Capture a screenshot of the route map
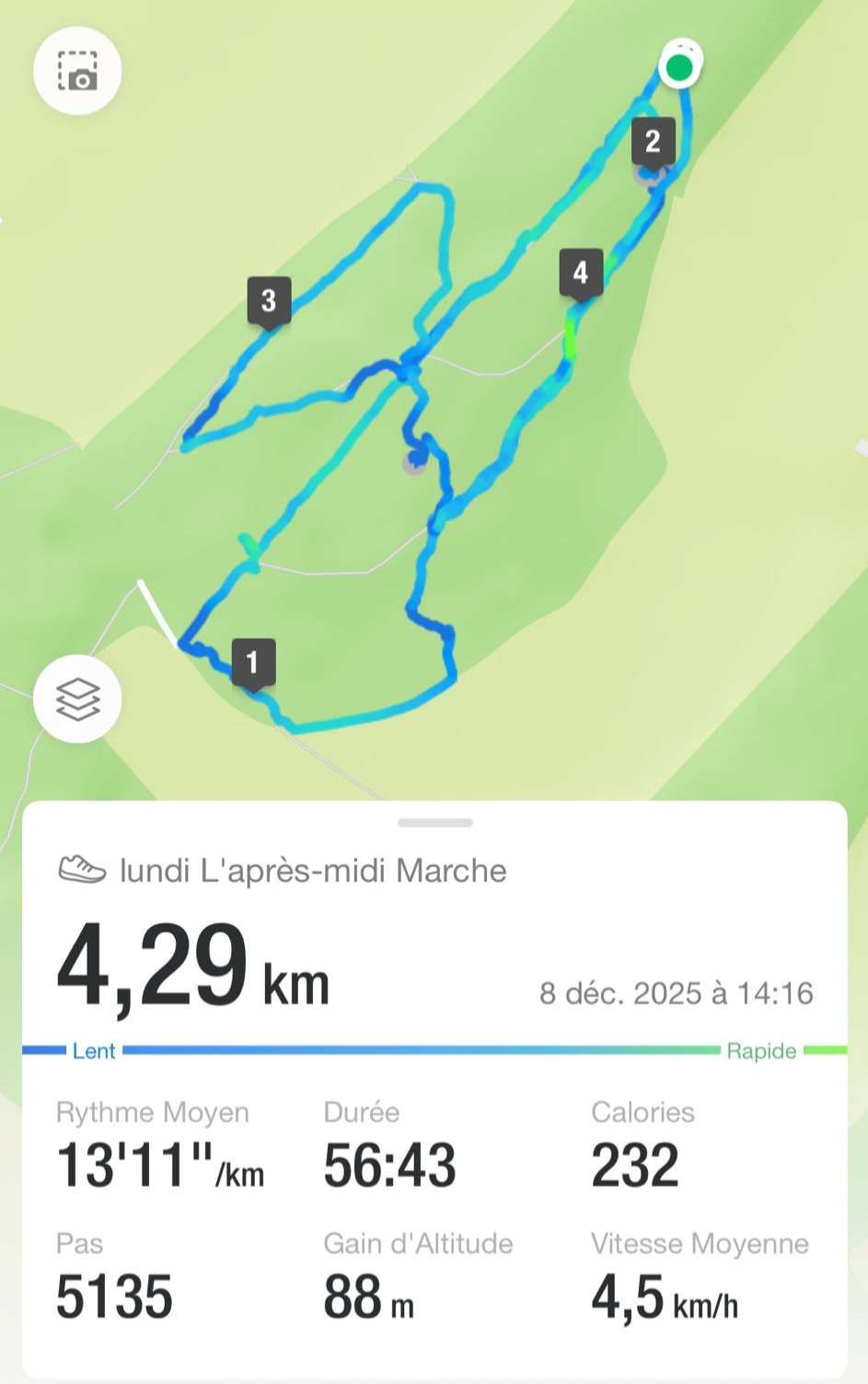 tap(77, 71)
